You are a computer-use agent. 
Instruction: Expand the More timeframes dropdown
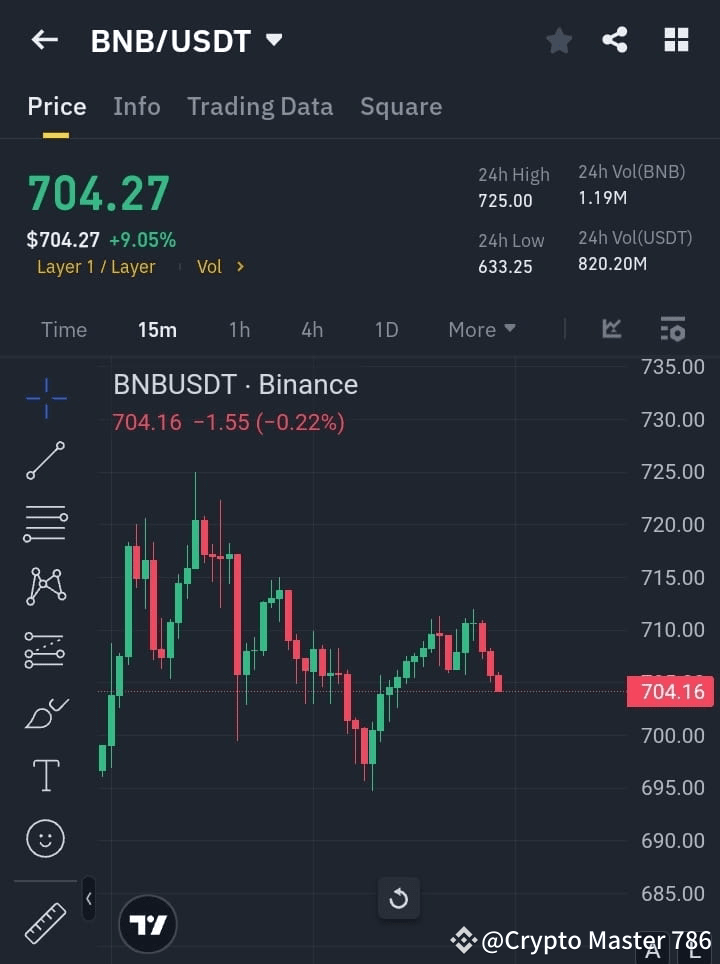pyautogui.click(x=481, y=329)
